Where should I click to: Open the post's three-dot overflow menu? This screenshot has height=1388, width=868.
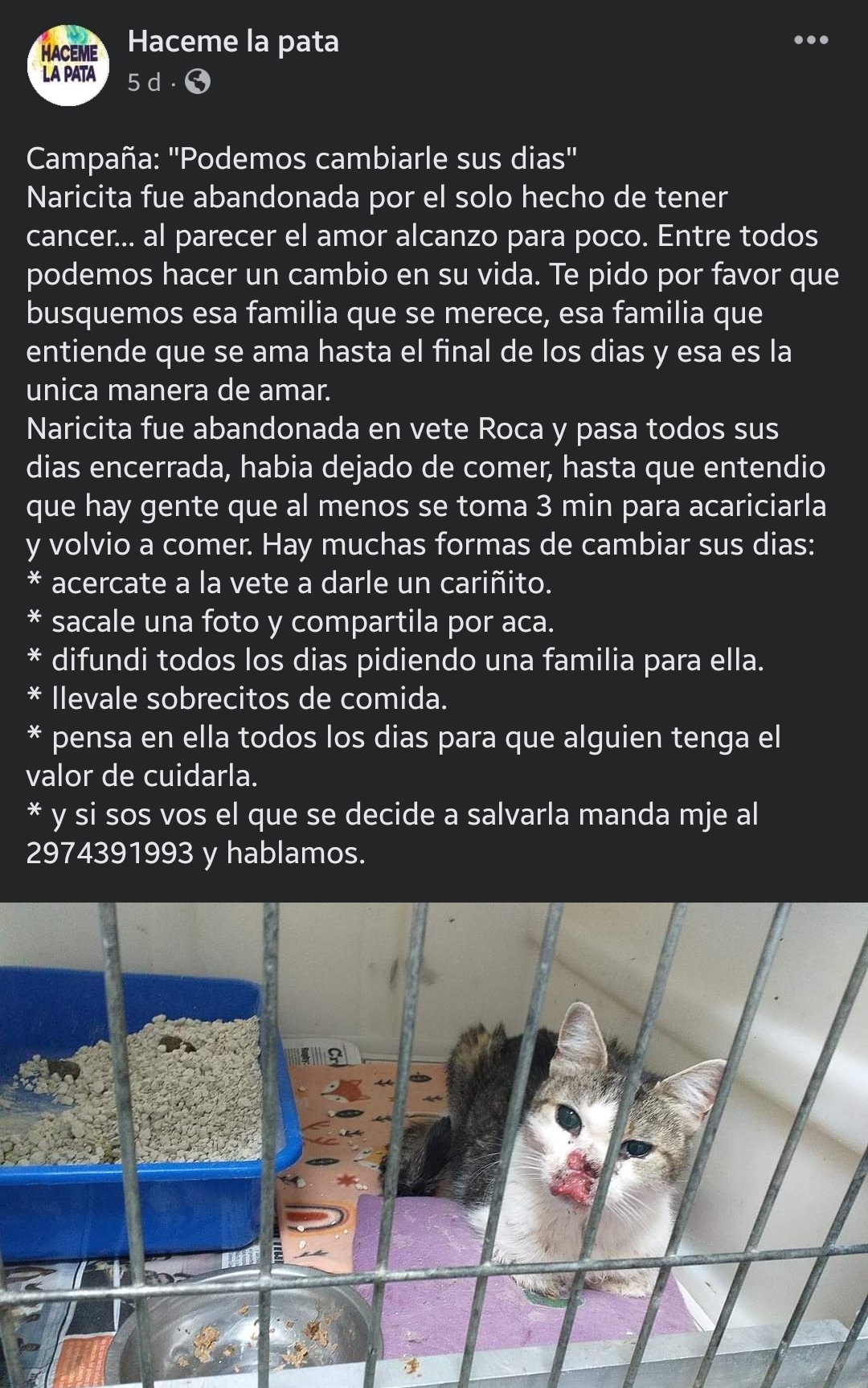tap(810, 40)
